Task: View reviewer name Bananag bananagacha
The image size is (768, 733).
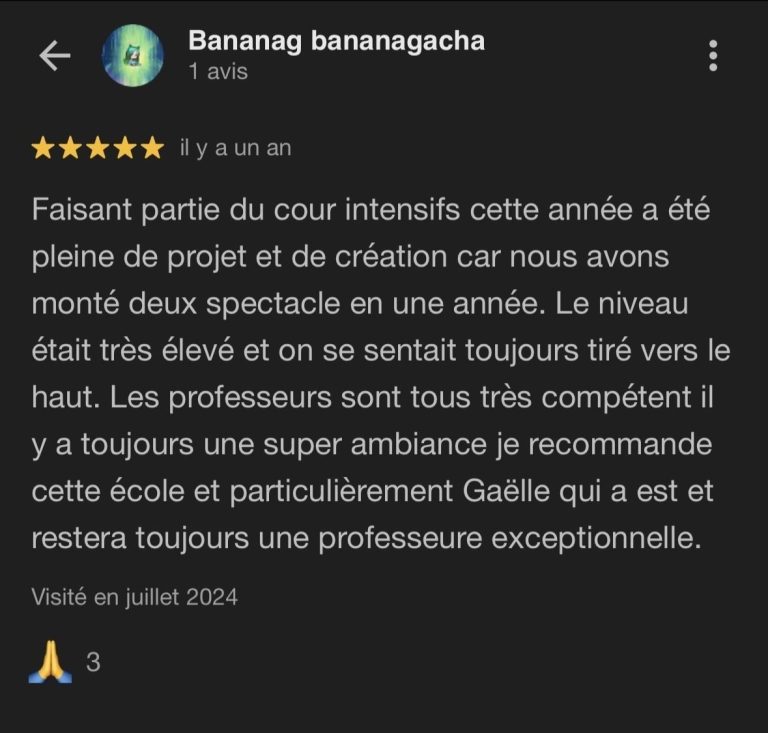Action: pyautogui.click(x=336, y=41)
